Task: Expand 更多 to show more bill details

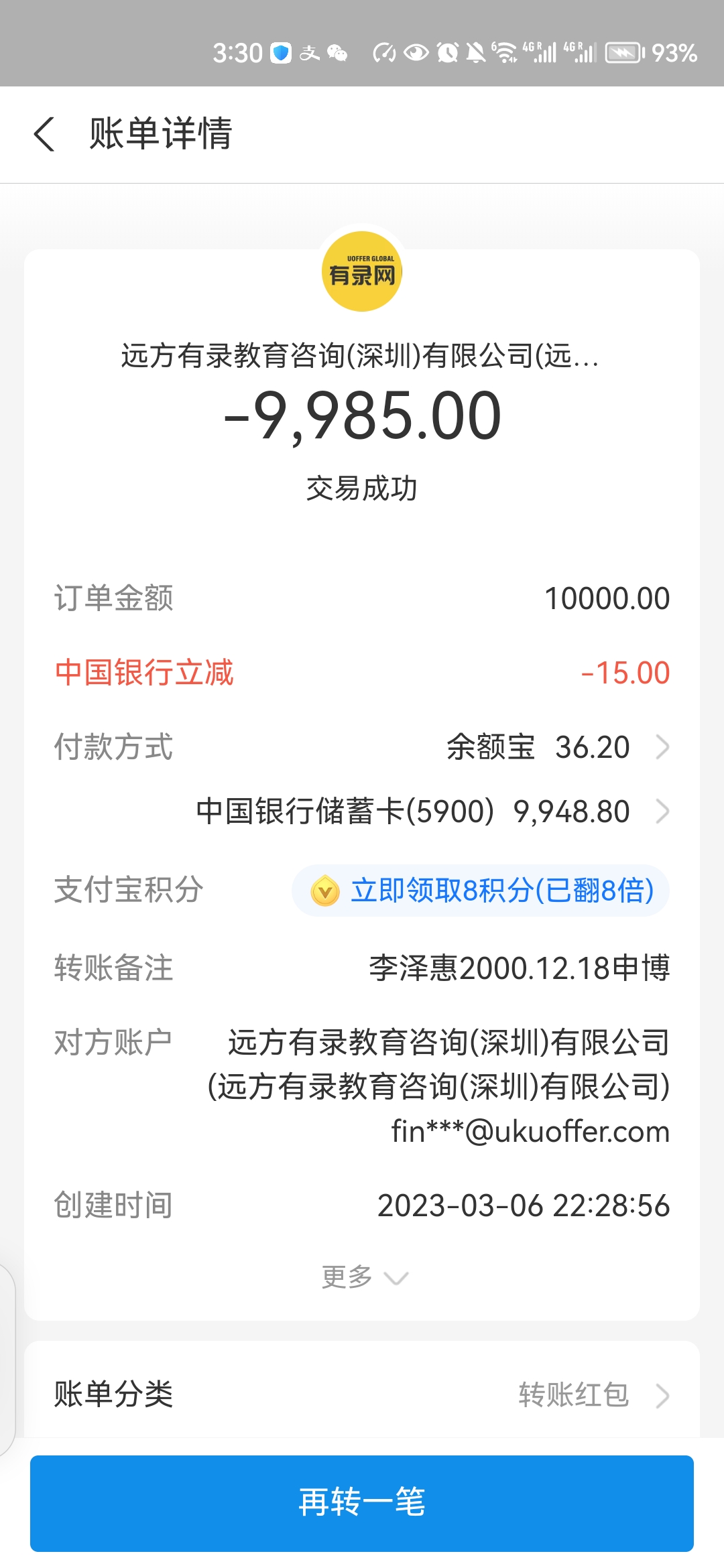Action: tap(363, 1277)
